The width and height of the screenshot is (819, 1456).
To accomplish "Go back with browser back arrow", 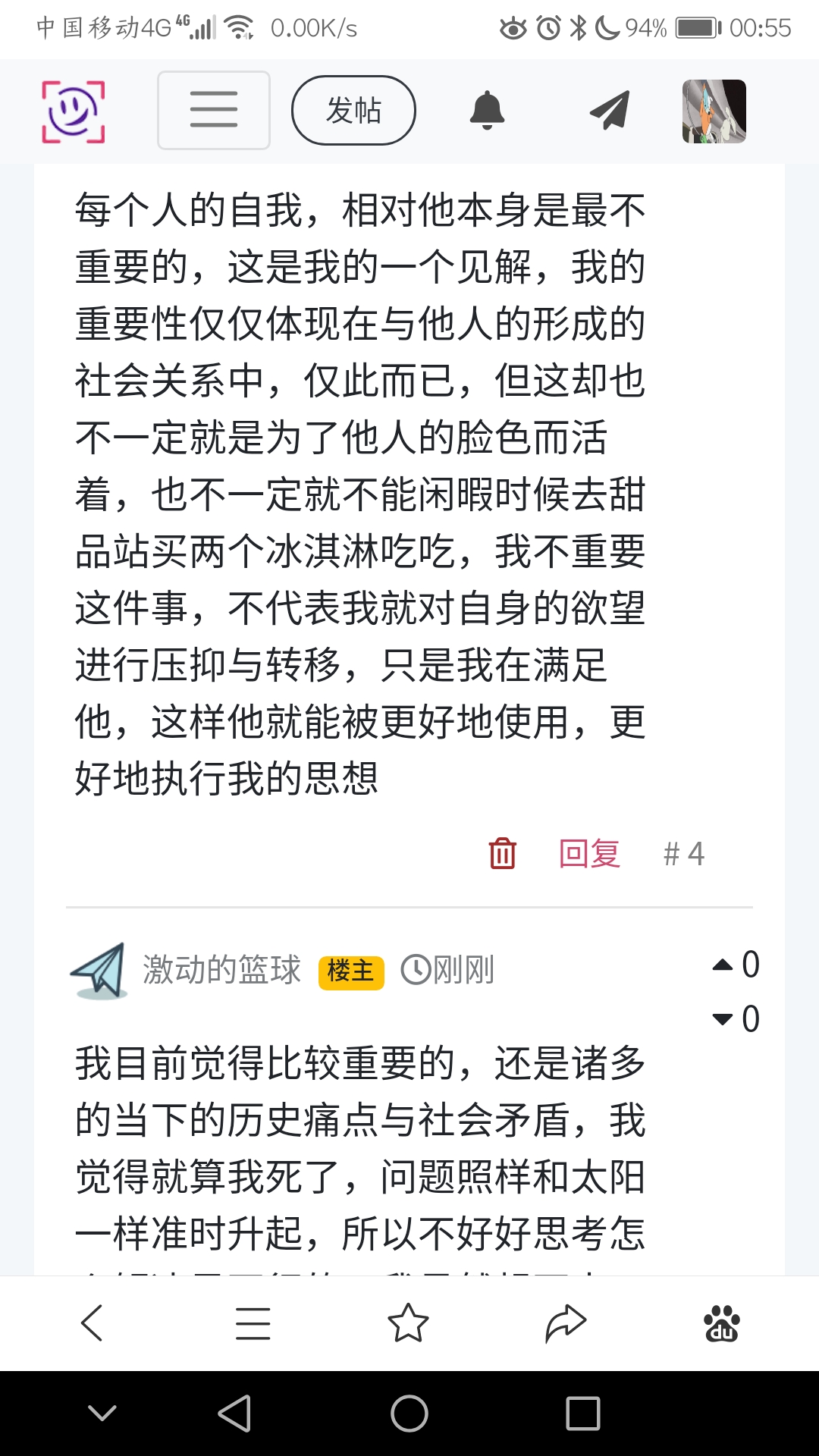I will pos(92,1323).
